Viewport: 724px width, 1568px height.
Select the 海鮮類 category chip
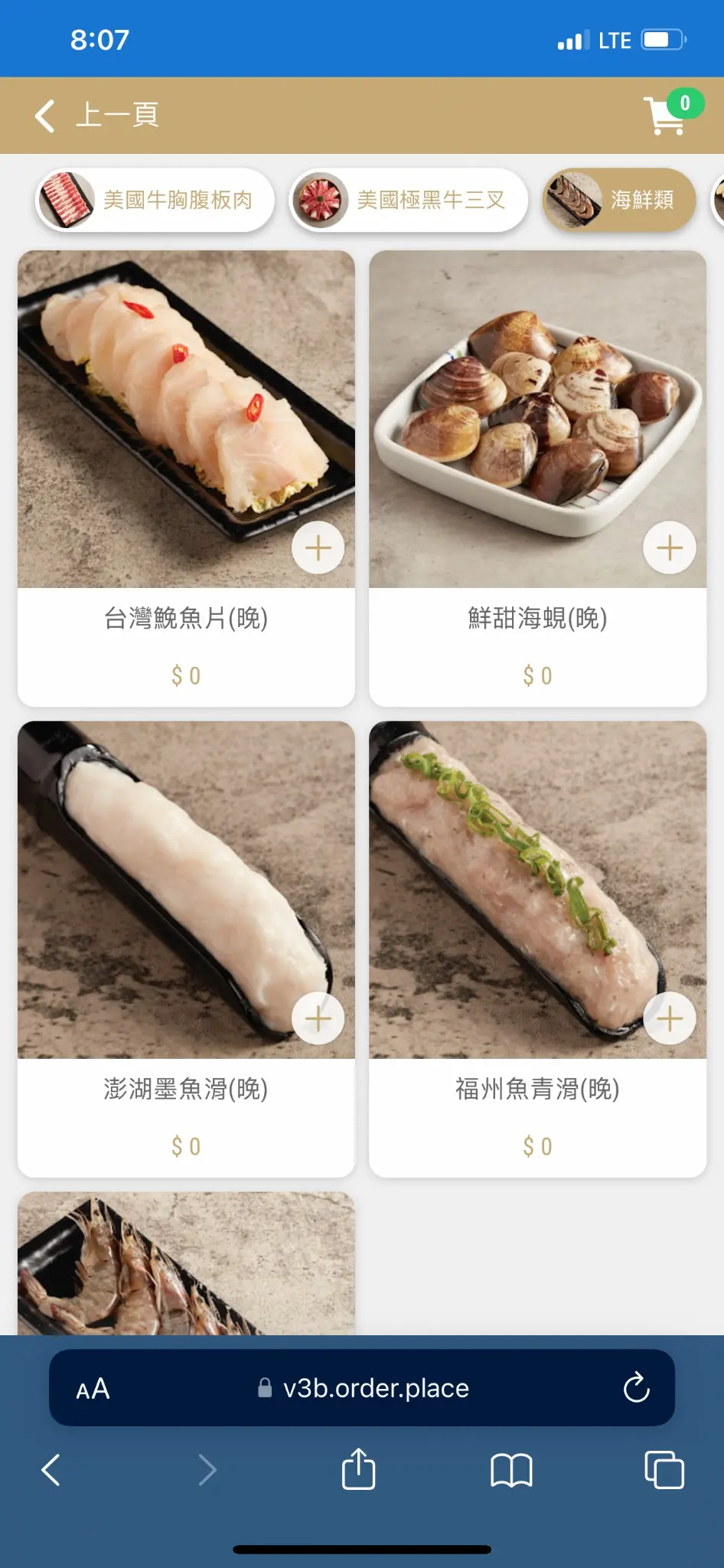point(619,200)
